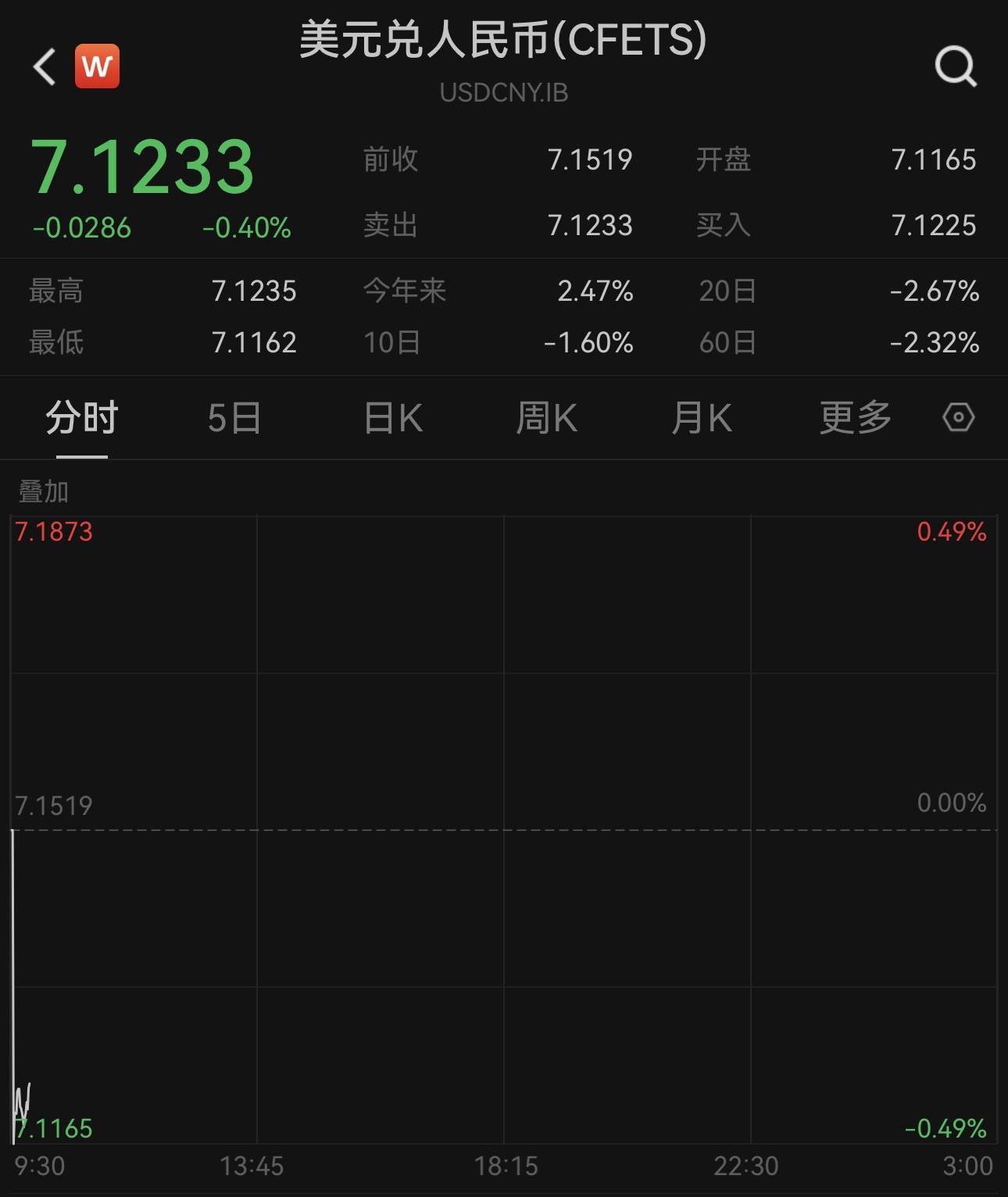This screenshot has height=1197, width=1008.
Task: Go back using the arrow icon
Action: tap(45, 66)
